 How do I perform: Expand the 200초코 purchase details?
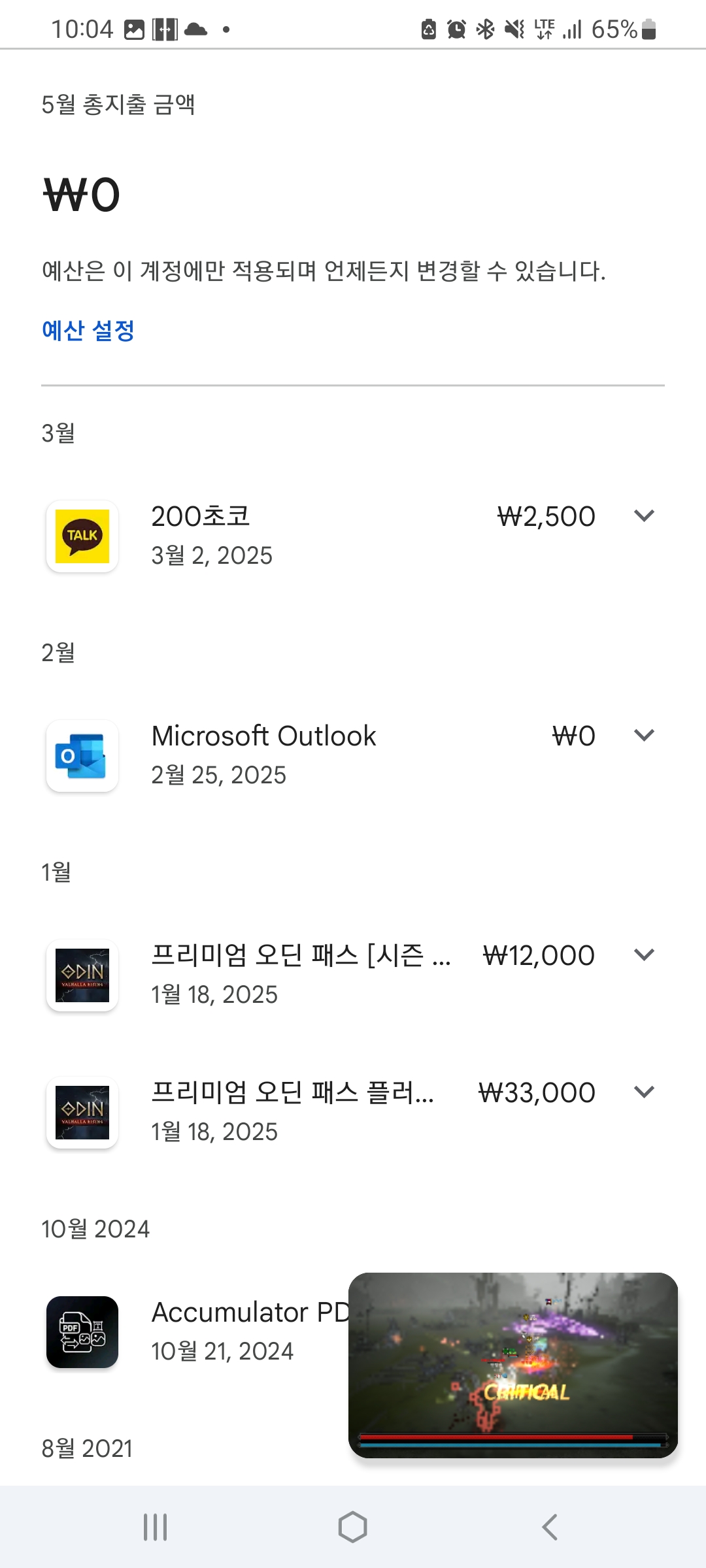(x=644, y=516)
